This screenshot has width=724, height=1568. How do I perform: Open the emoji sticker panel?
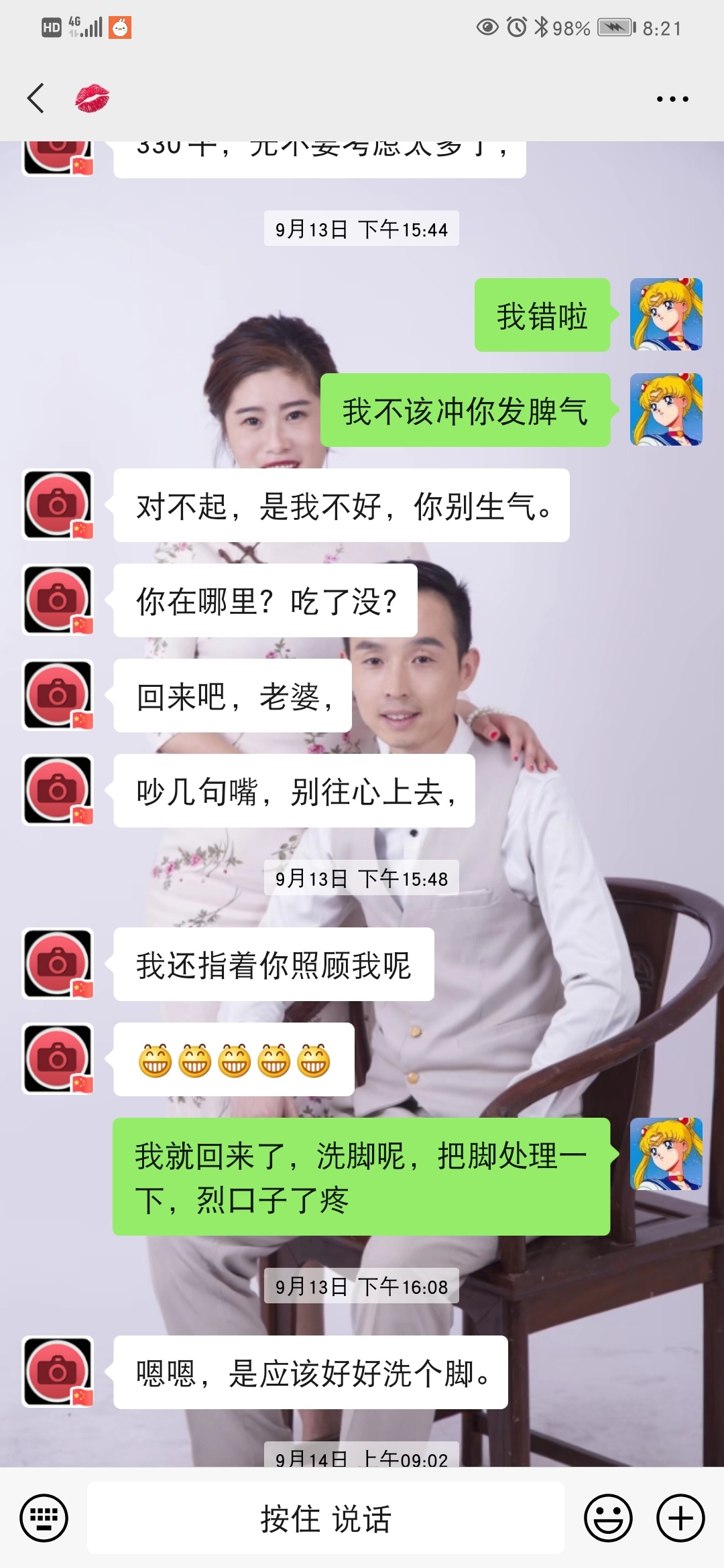[x=608, y=1518]
